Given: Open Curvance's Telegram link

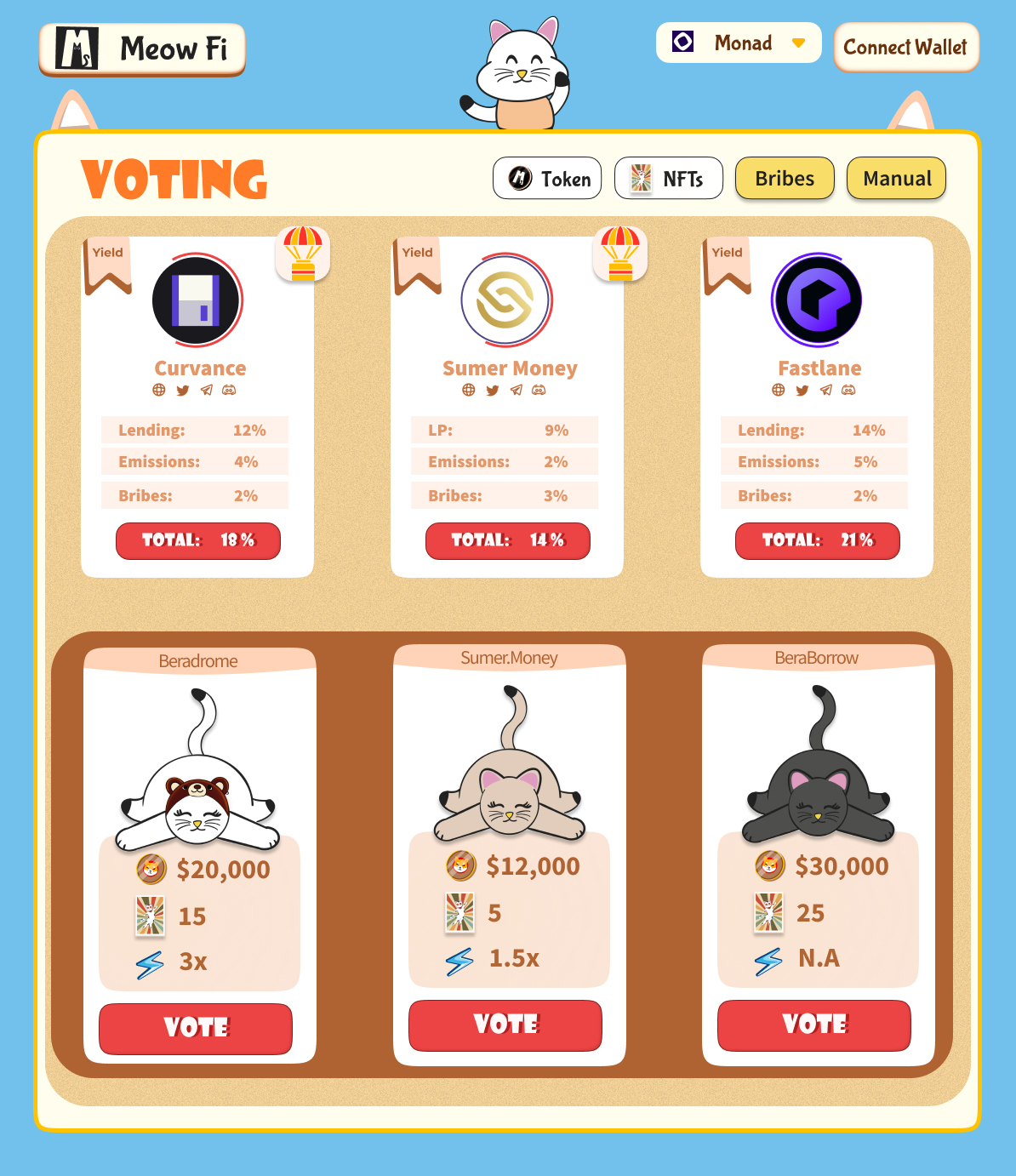Looking at the screenshot, I should pos(207,390).
